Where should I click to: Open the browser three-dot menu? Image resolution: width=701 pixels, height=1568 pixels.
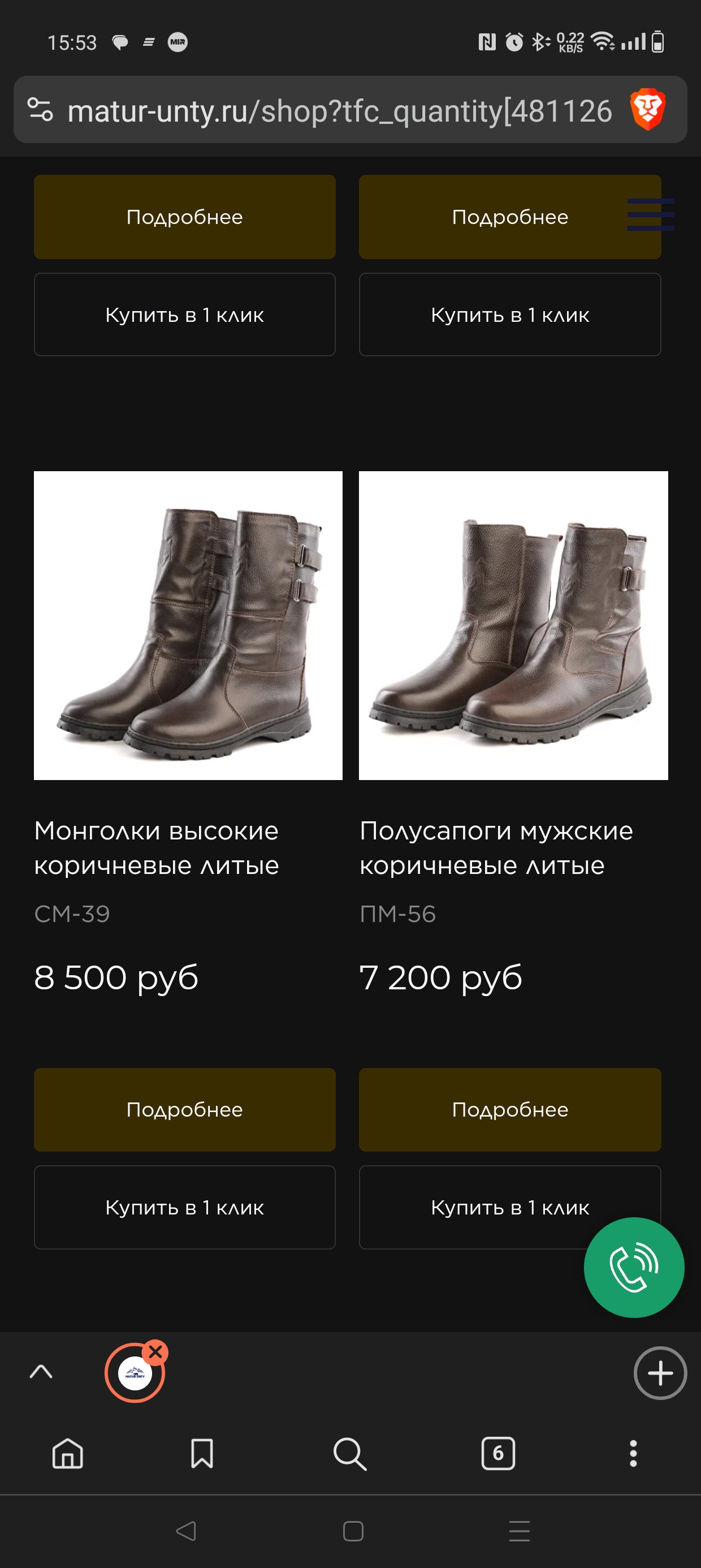[633, 1454]
